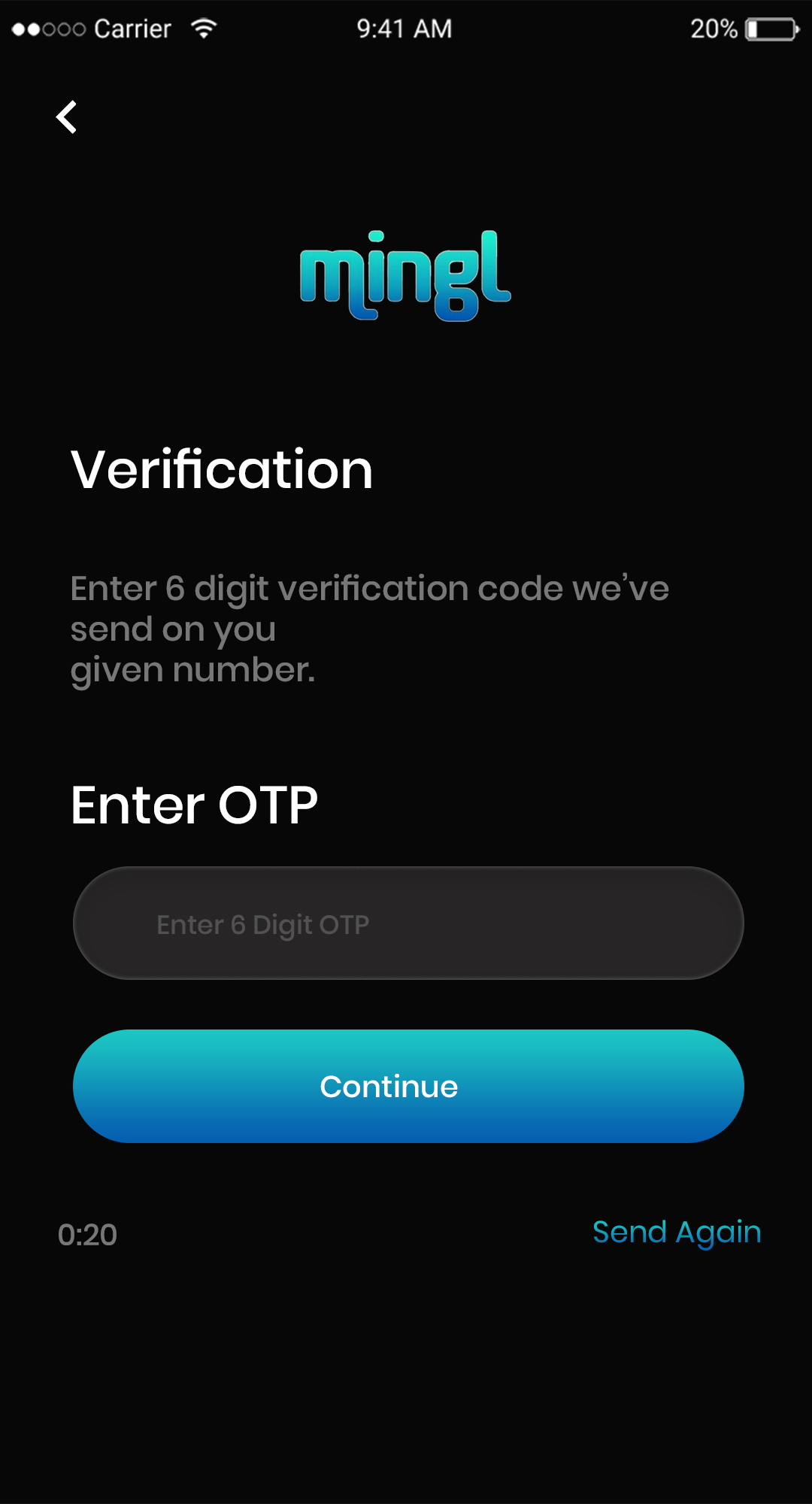Tap the Continue button
Viewport: 812px width, 1504px height.
[408, 1086]
